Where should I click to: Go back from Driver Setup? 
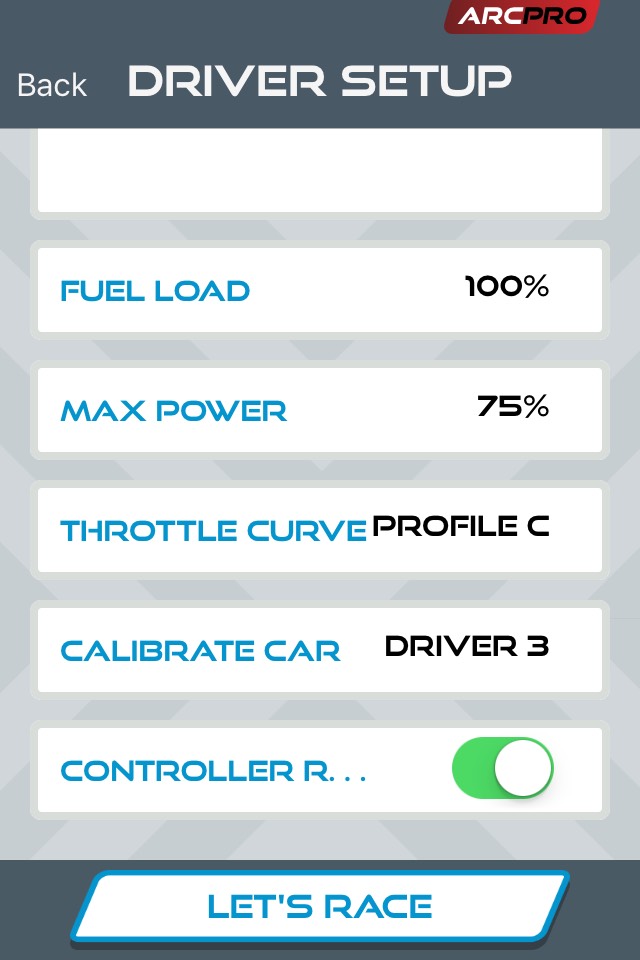point(52,85)
